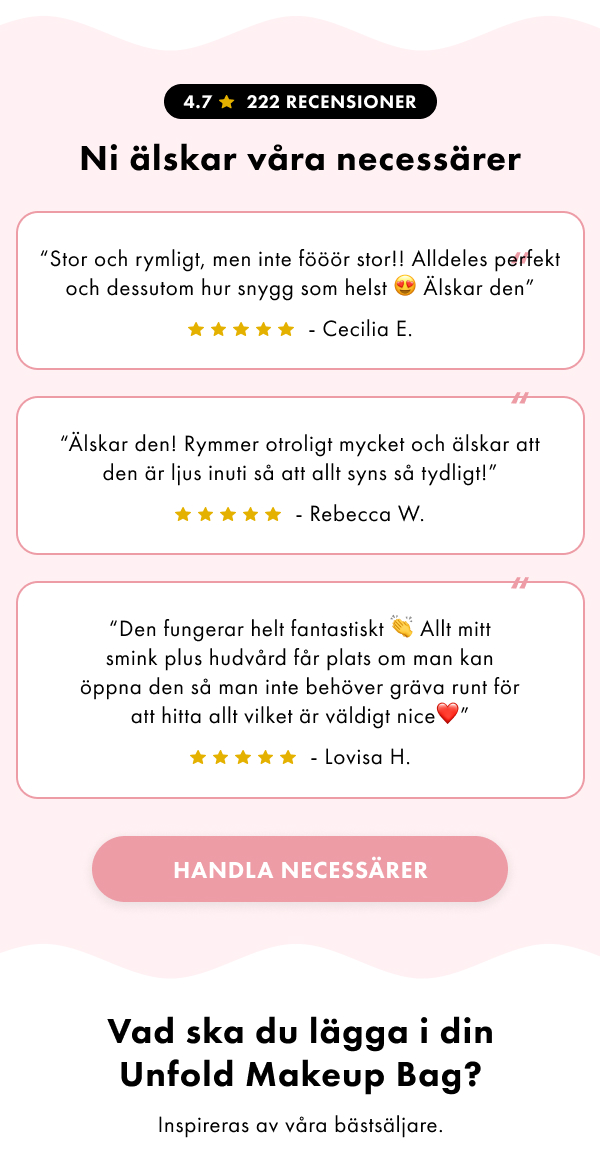Tap the Handla Necessärer button
600x1158 pixels.
[x=300, y=869]
